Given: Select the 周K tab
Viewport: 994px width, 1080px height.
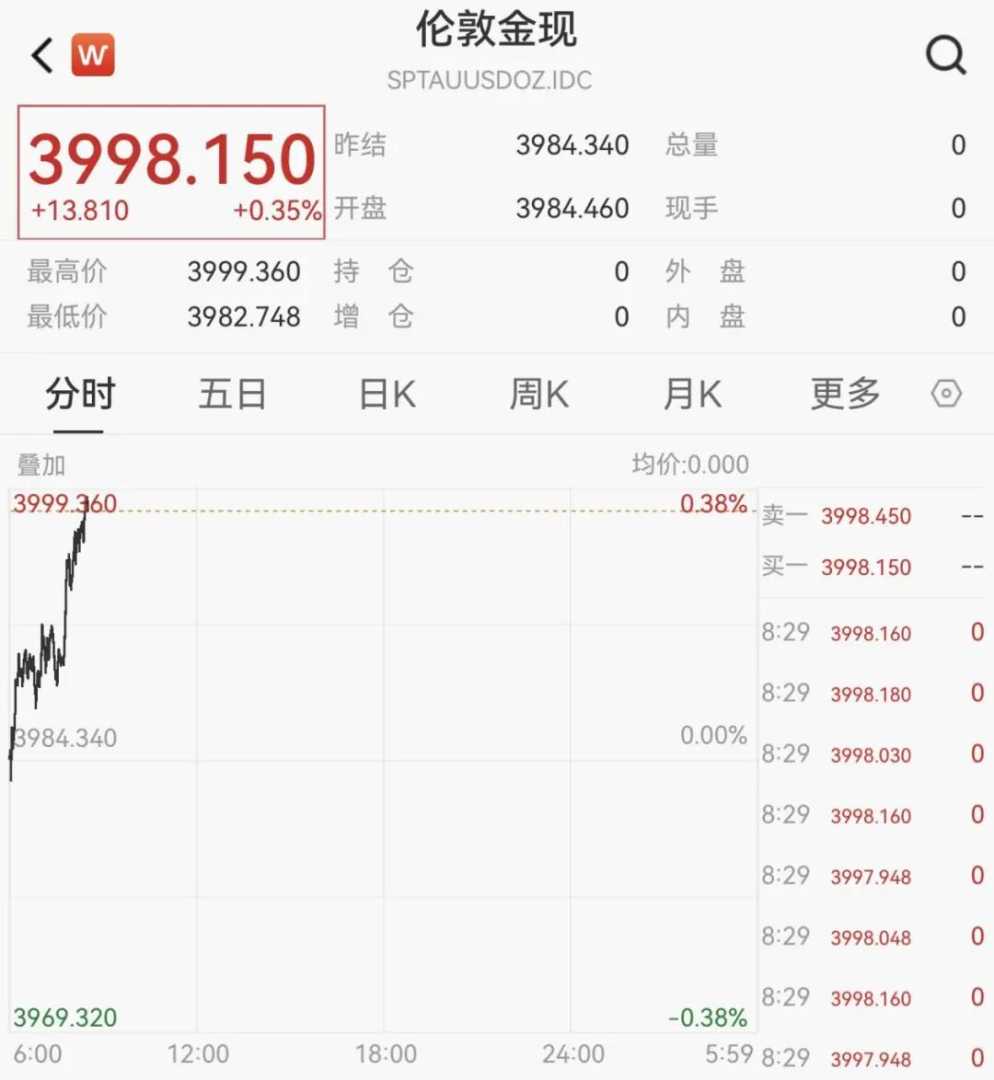Looking at the screenshot, I should 539,395.
